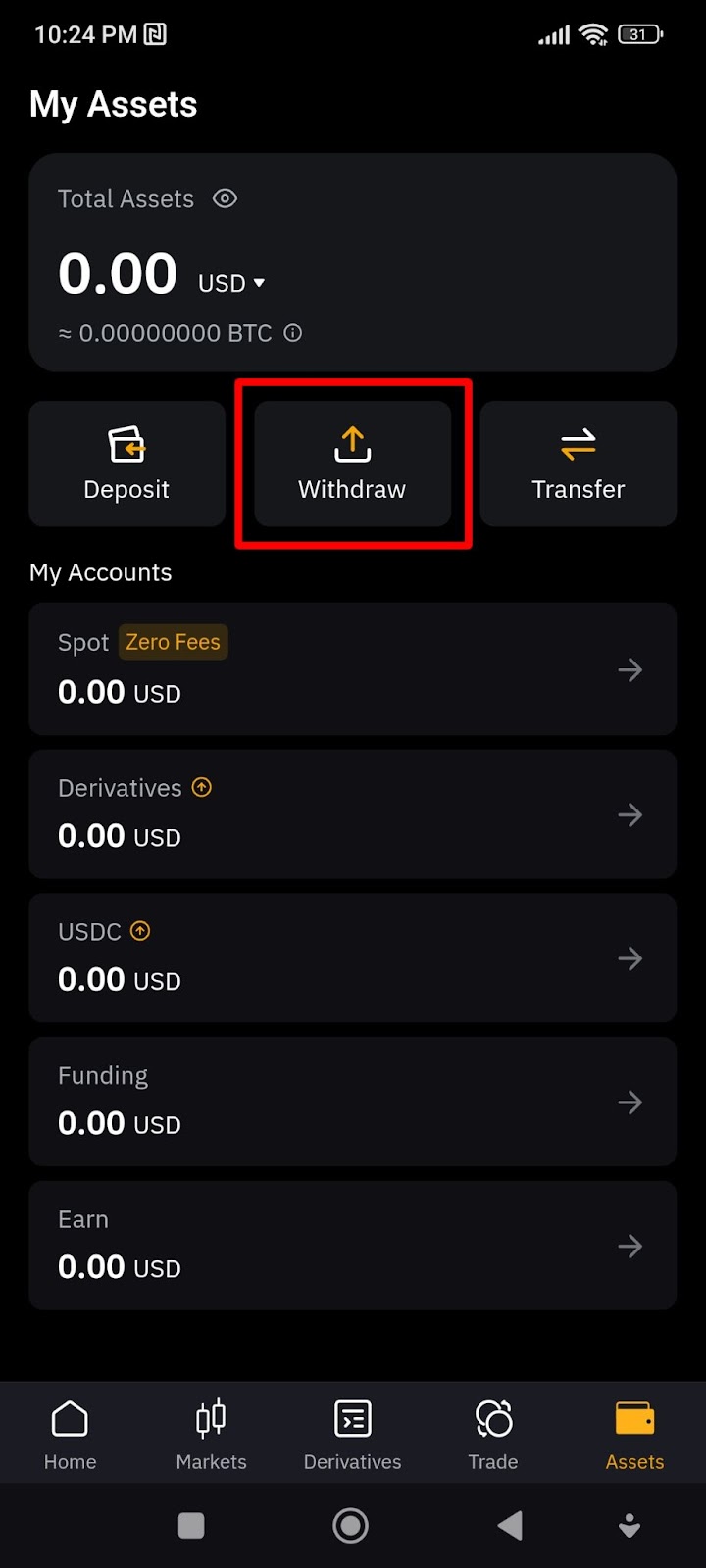Tap the USDC upgrade arrow badge
Viewport: 706px width, 1568px height.
141,931
